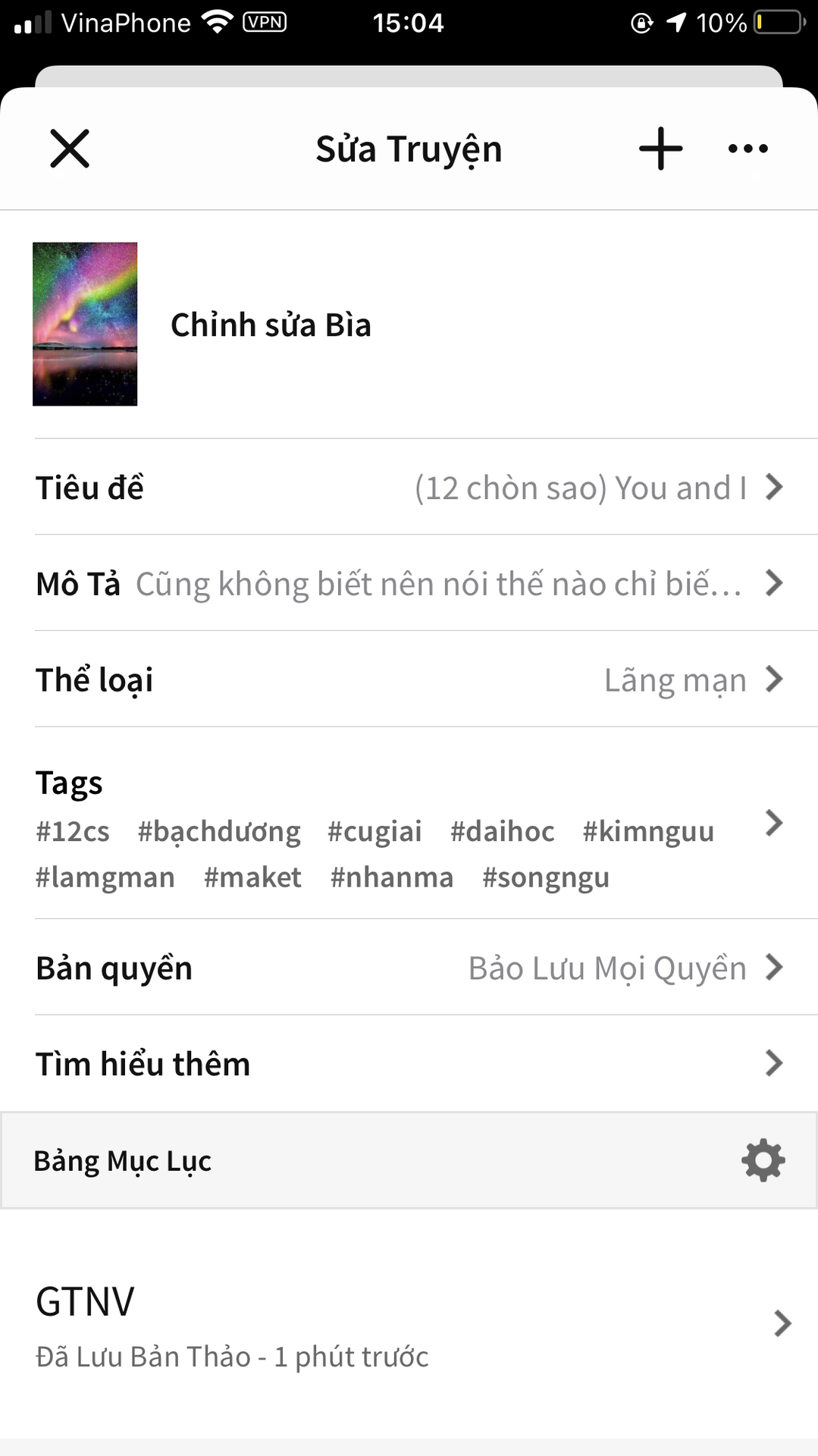Image resolution: width=818 pixels, height=1456 pixels.
Task: Open the Bản quyền setting
Action: pyautogui.click(x=409, y=968)
